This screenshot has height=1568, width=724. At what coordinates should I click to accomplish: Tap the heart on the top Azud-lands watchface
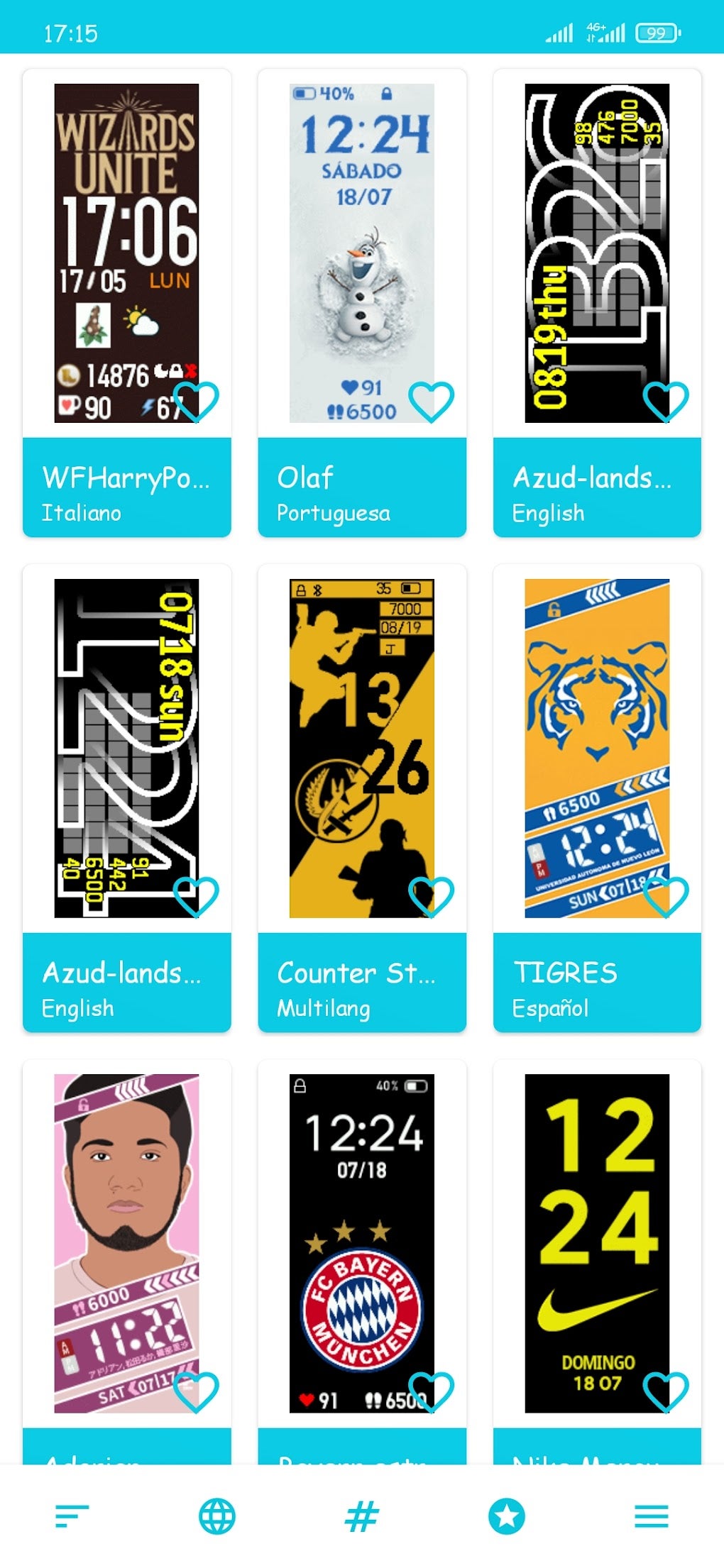666,401
